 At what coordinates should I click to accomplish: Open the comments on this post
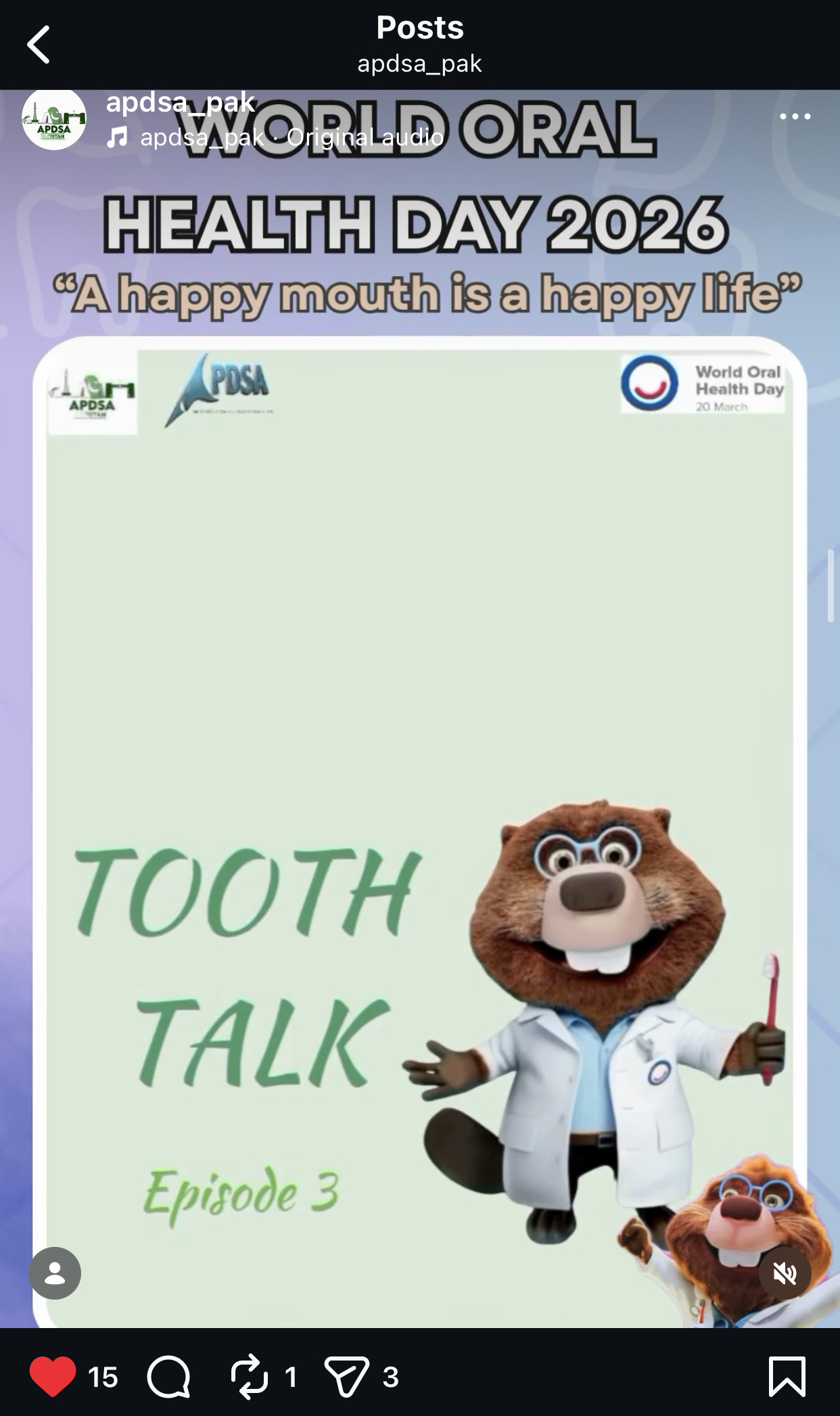point(168,1376)
